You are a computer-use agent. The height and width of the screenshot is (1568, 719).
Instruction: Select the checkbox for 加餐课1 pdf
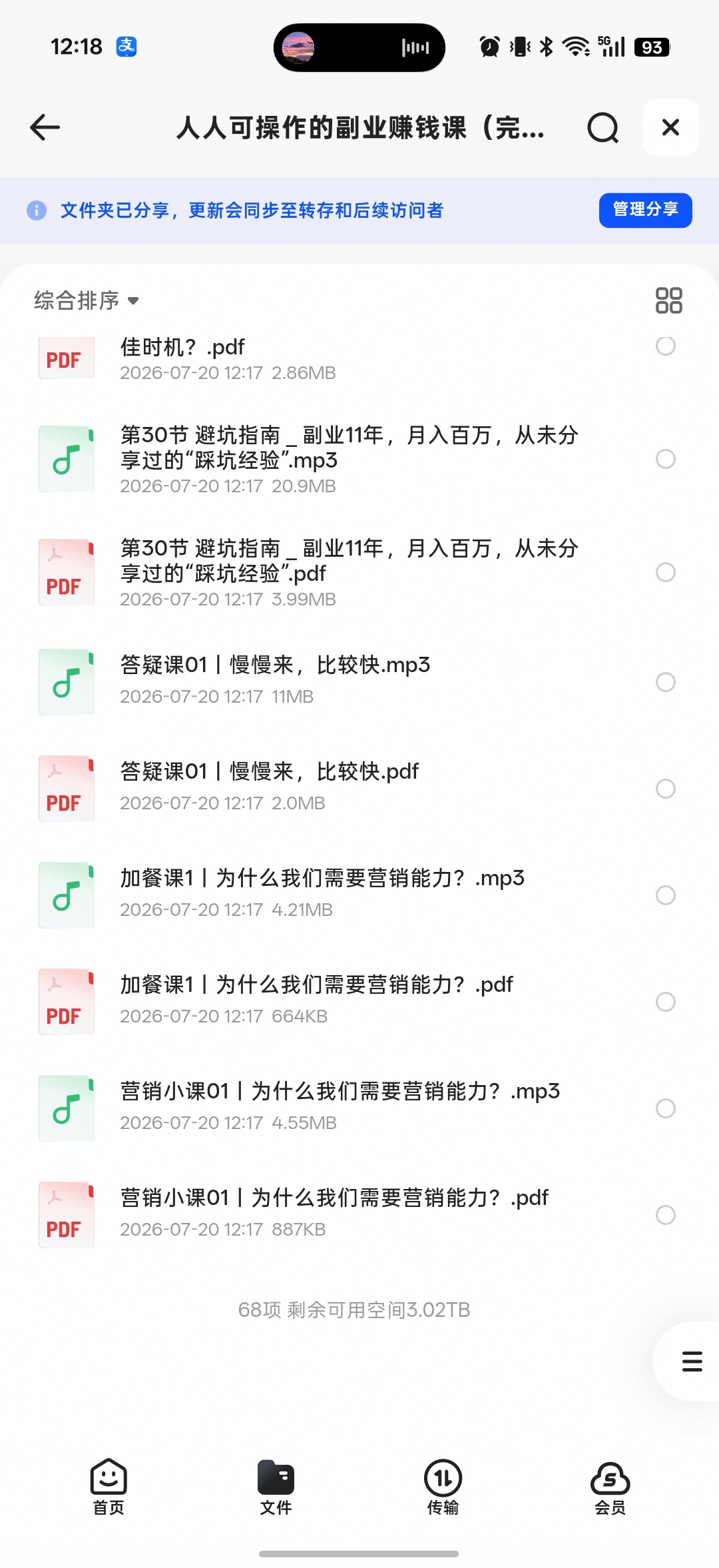(666, 1002)
